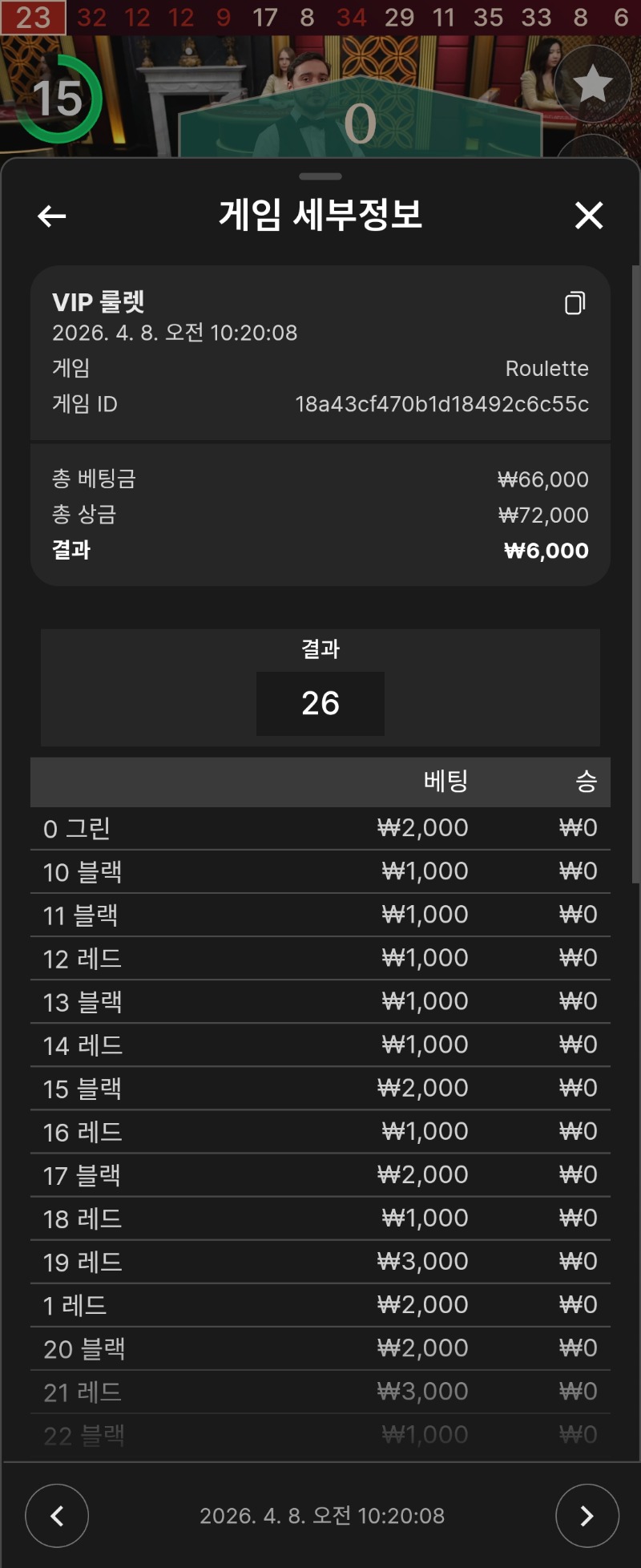This screenshot has height=1568, width=641.
Task: Go to the next game round
Action: pyautogui.click(x=587, y=1515)
